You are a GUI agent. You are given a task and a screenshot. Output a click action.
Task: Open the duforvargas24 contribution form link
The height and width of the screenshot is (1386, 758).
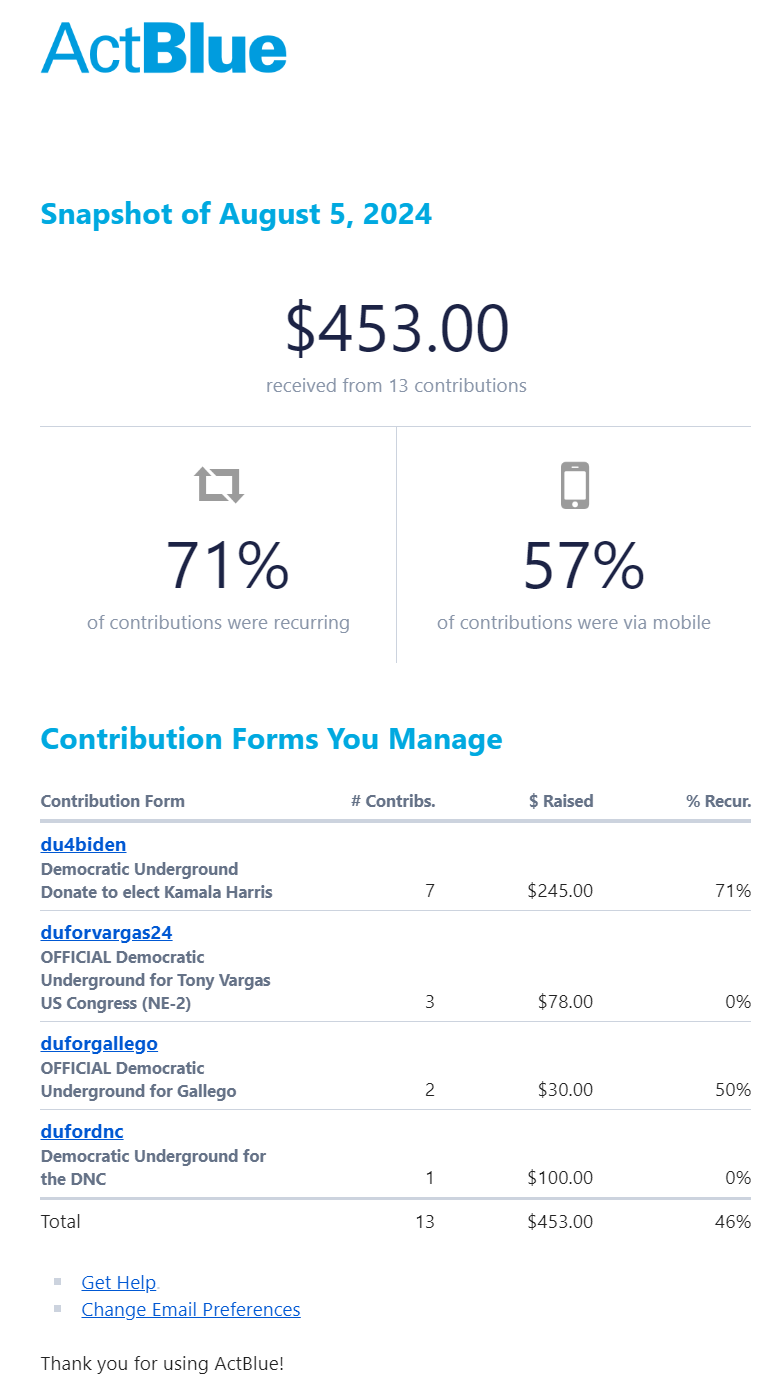(106, 933)
